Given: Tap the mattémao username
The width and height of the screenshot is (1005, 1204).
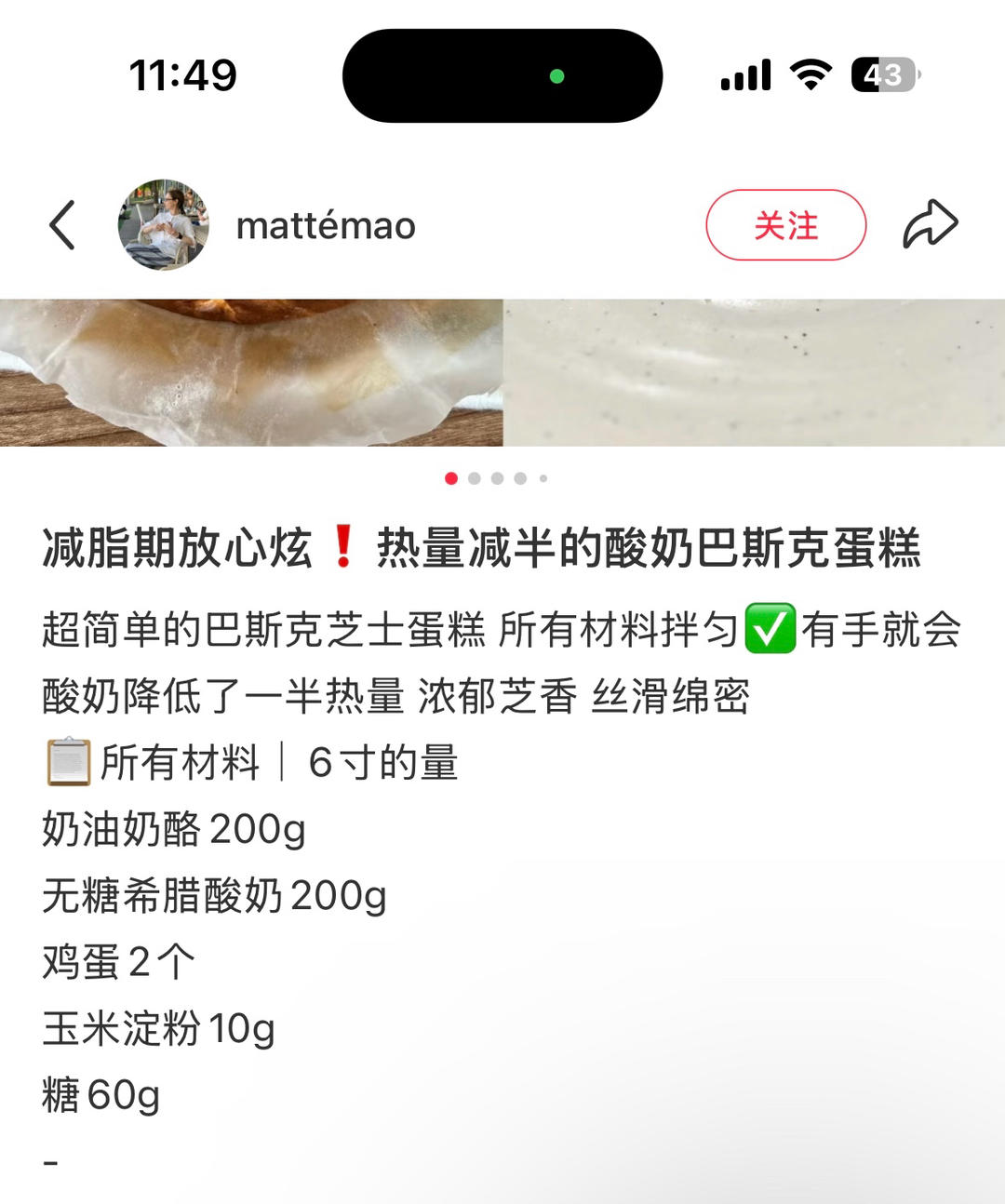Looking at the screenshot, I should tap(326, 226).
